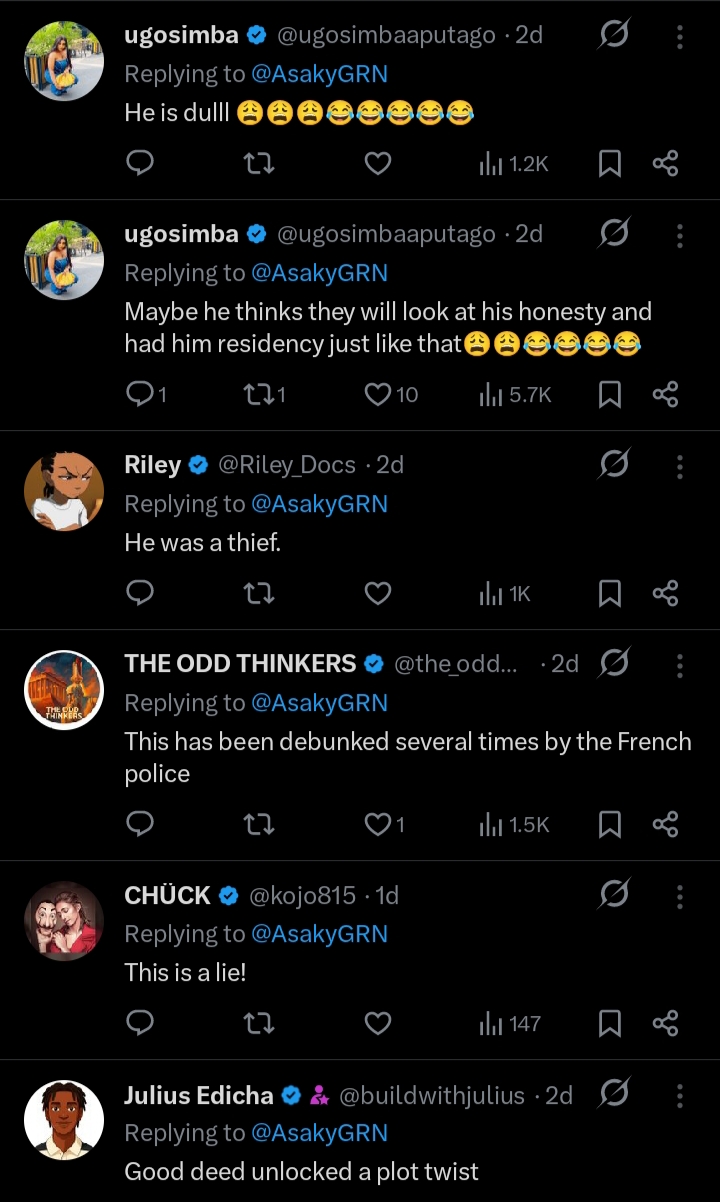Open Julius Edicha's profile photo
The width and height of the screenshot is (720, 1202).
pyautogui.click(x=64, y=1120)
